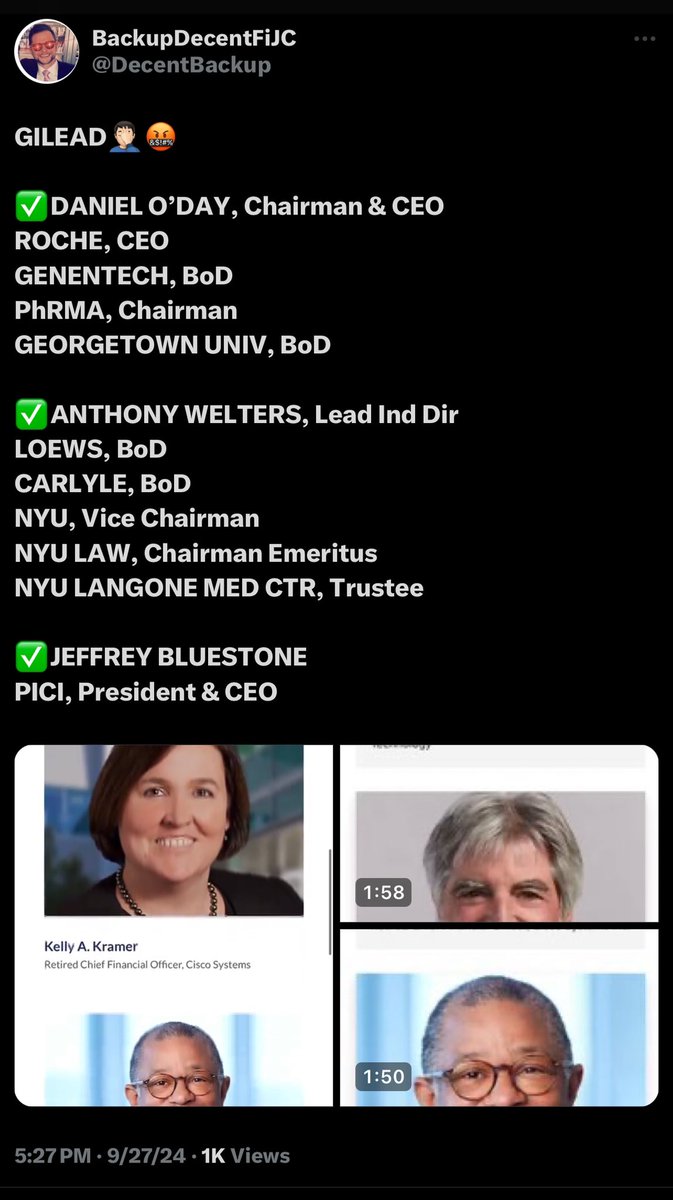Open the Kelly A. Kramer image
673x1200 pixels.
[x=173, y=925]
